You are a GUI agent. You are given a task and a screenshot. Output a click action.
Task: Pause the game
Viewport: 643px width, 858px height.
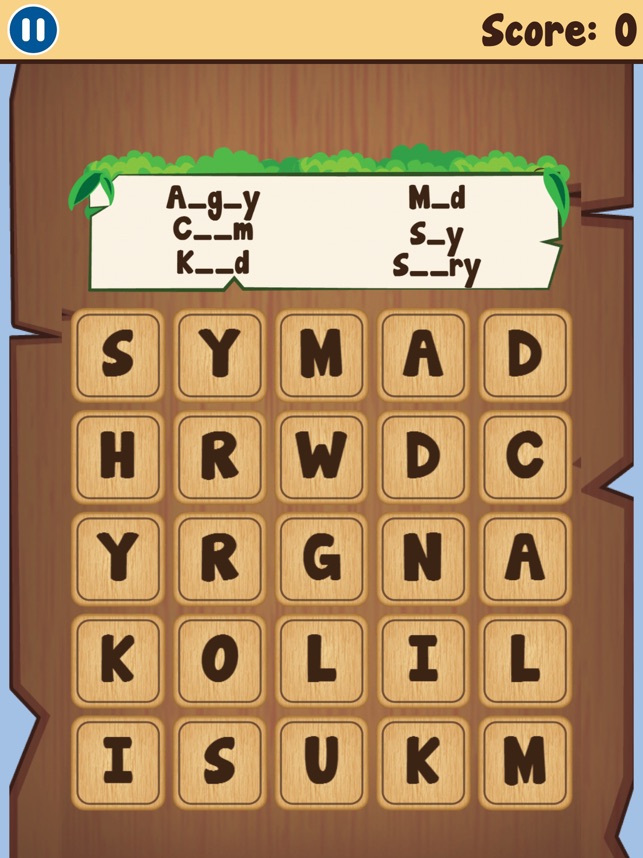click(x=33, y=30)
